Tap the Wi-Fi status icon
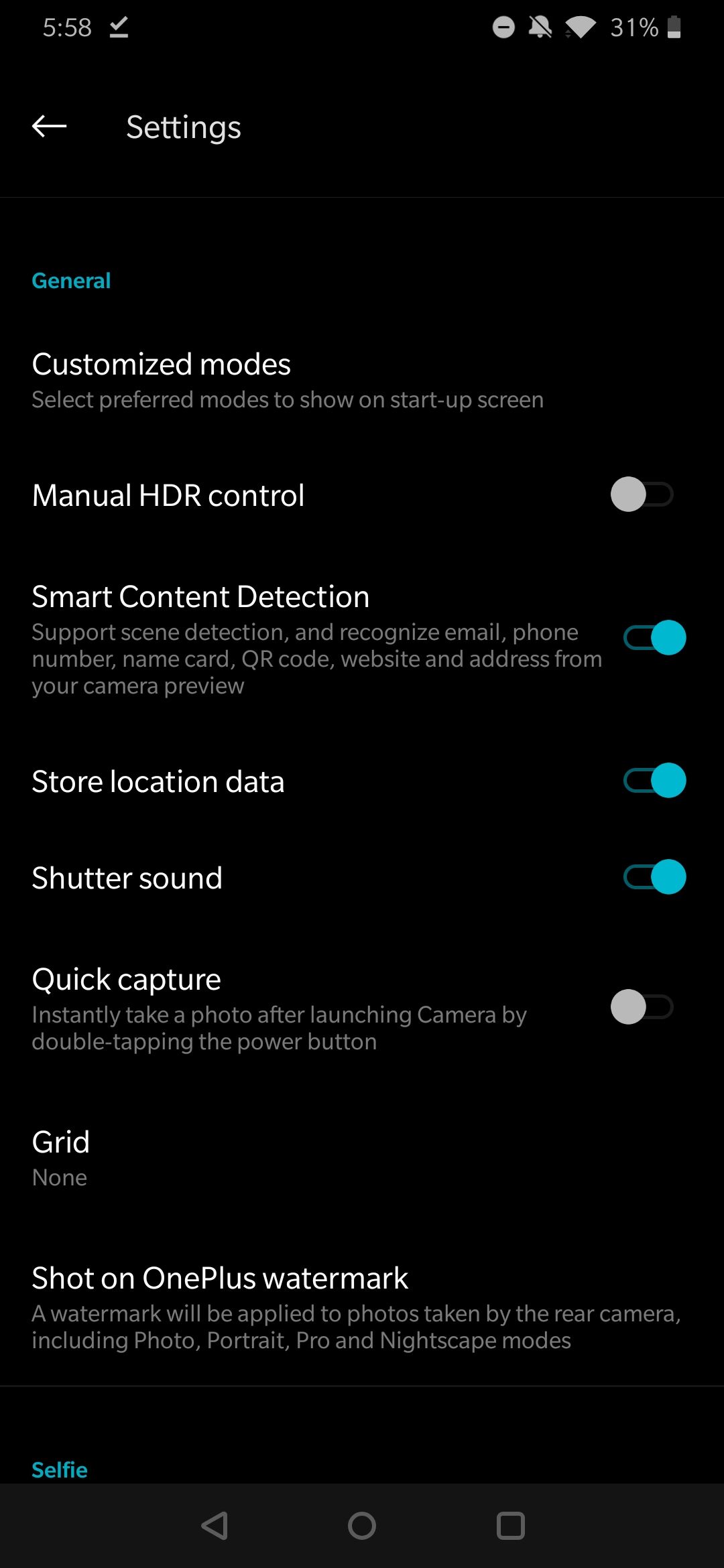Viewport: 724px width, 1568px height. click(x=581, y=27)
